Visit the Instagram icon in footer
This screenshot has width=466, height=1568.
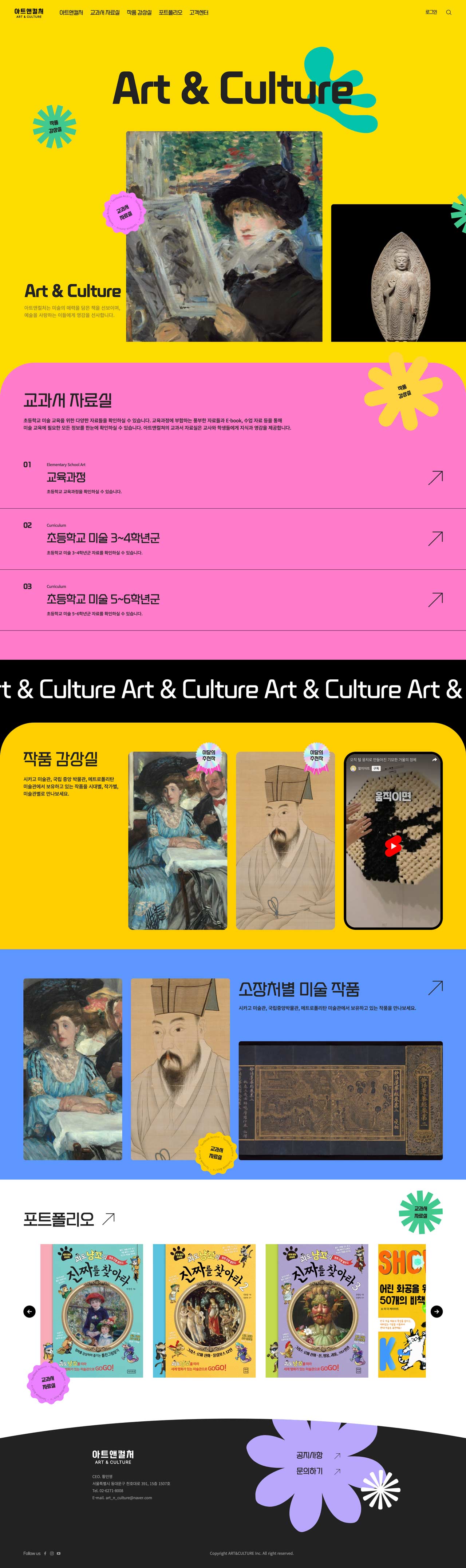pos(52,1553)
